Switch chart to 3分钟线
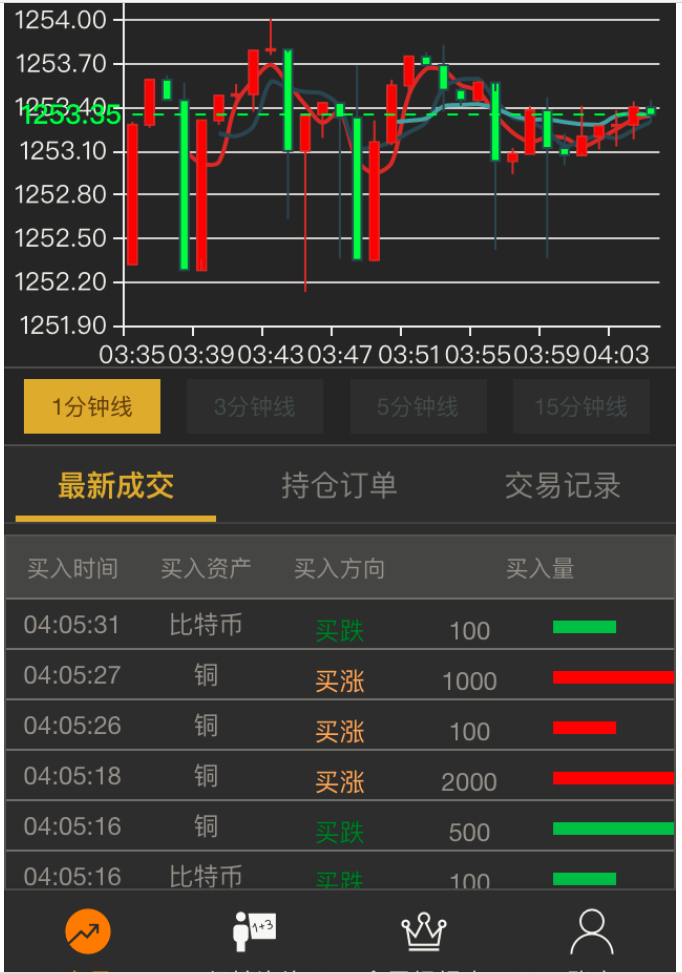This screenshot has height=974, width=682. click(x=255, y=407)
